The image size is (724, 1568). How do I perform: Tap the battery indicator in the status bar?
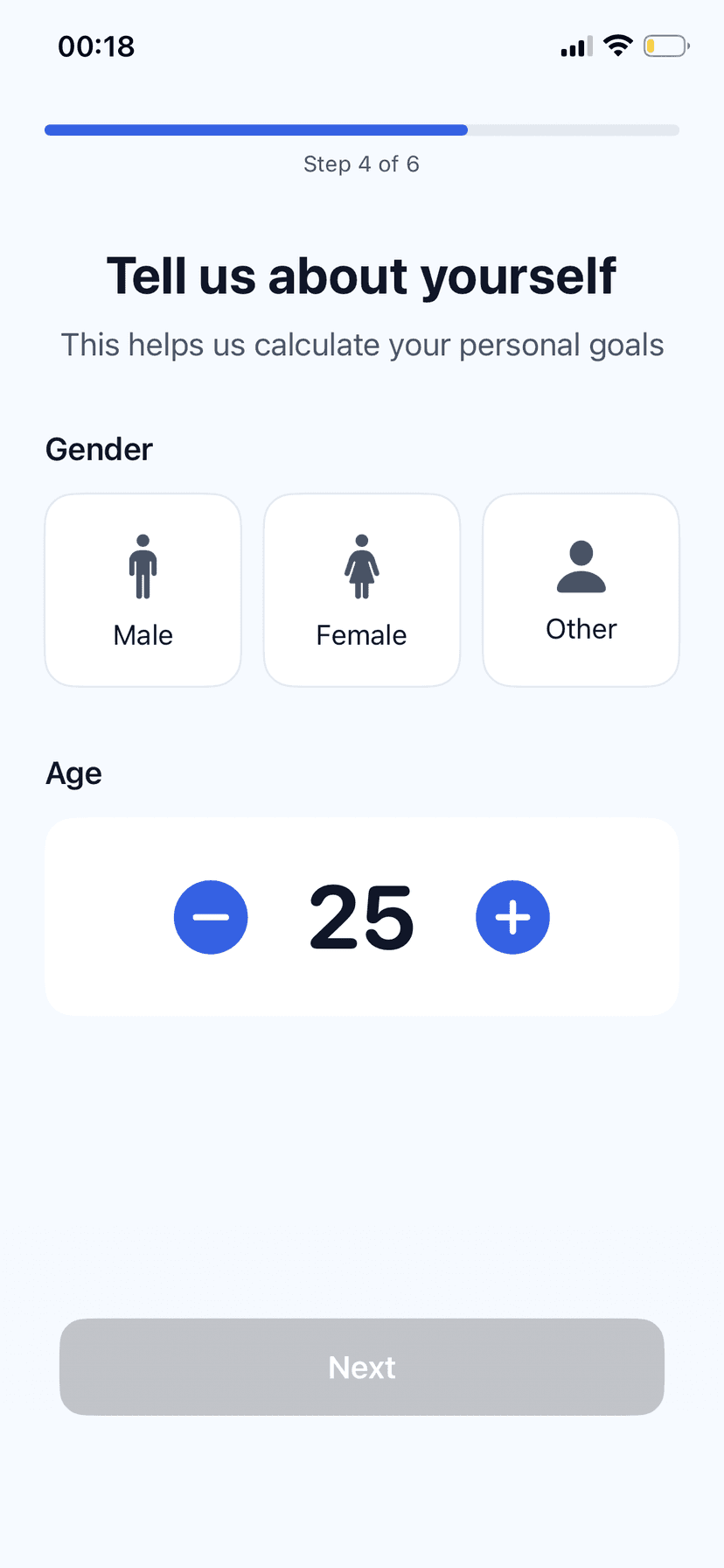(665, 45)
